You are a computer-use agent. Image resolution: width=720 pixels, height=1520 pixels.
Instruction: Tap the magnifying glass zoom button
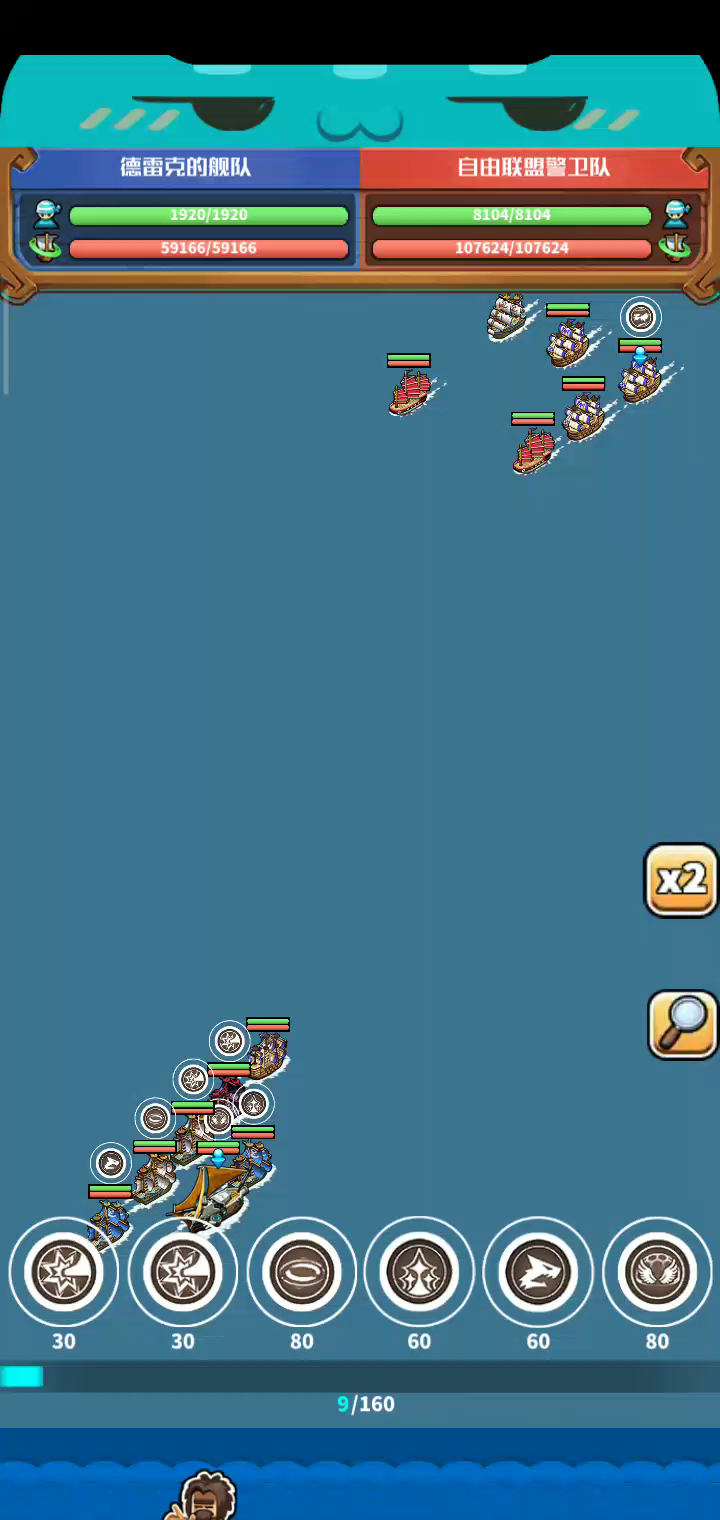683,1024
